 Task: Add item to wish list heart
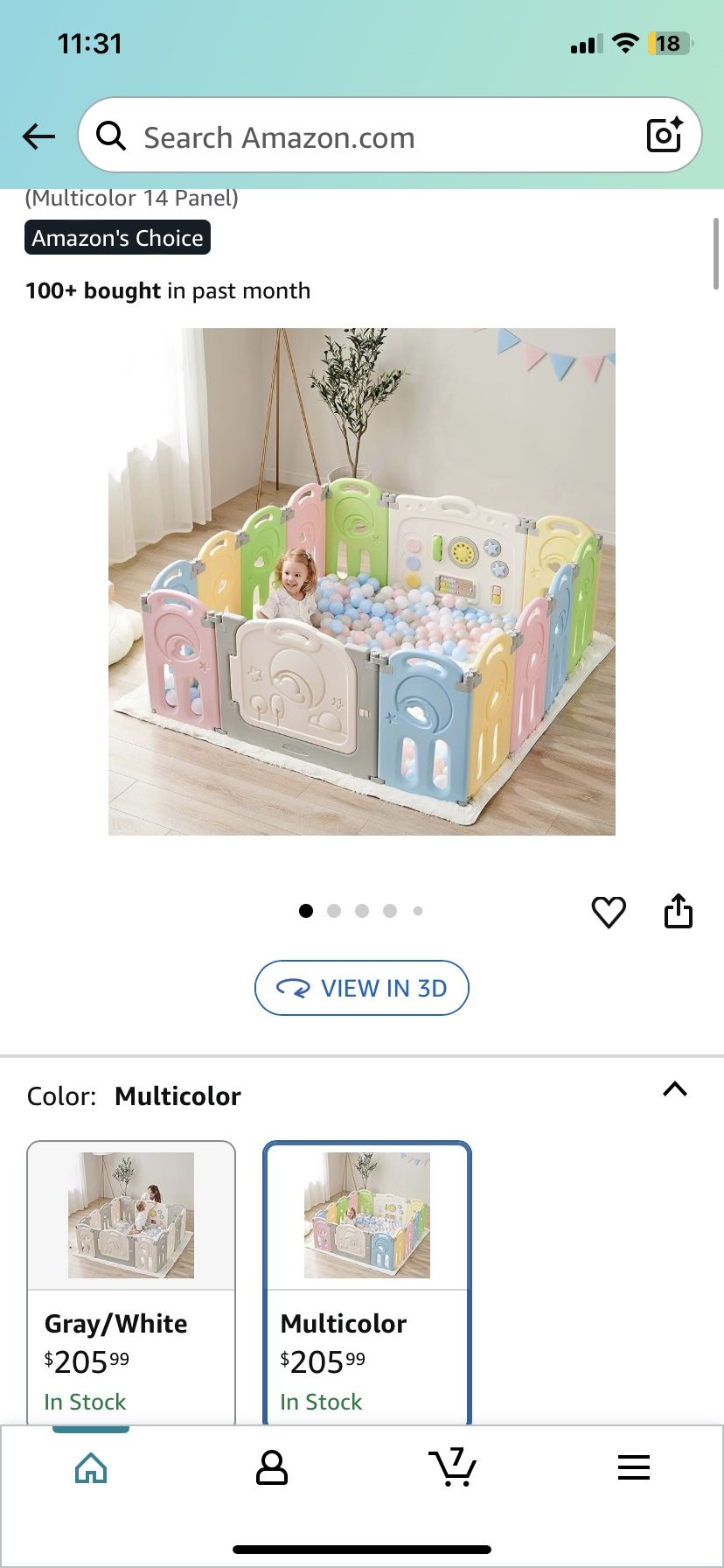click(x=609, y=912)
